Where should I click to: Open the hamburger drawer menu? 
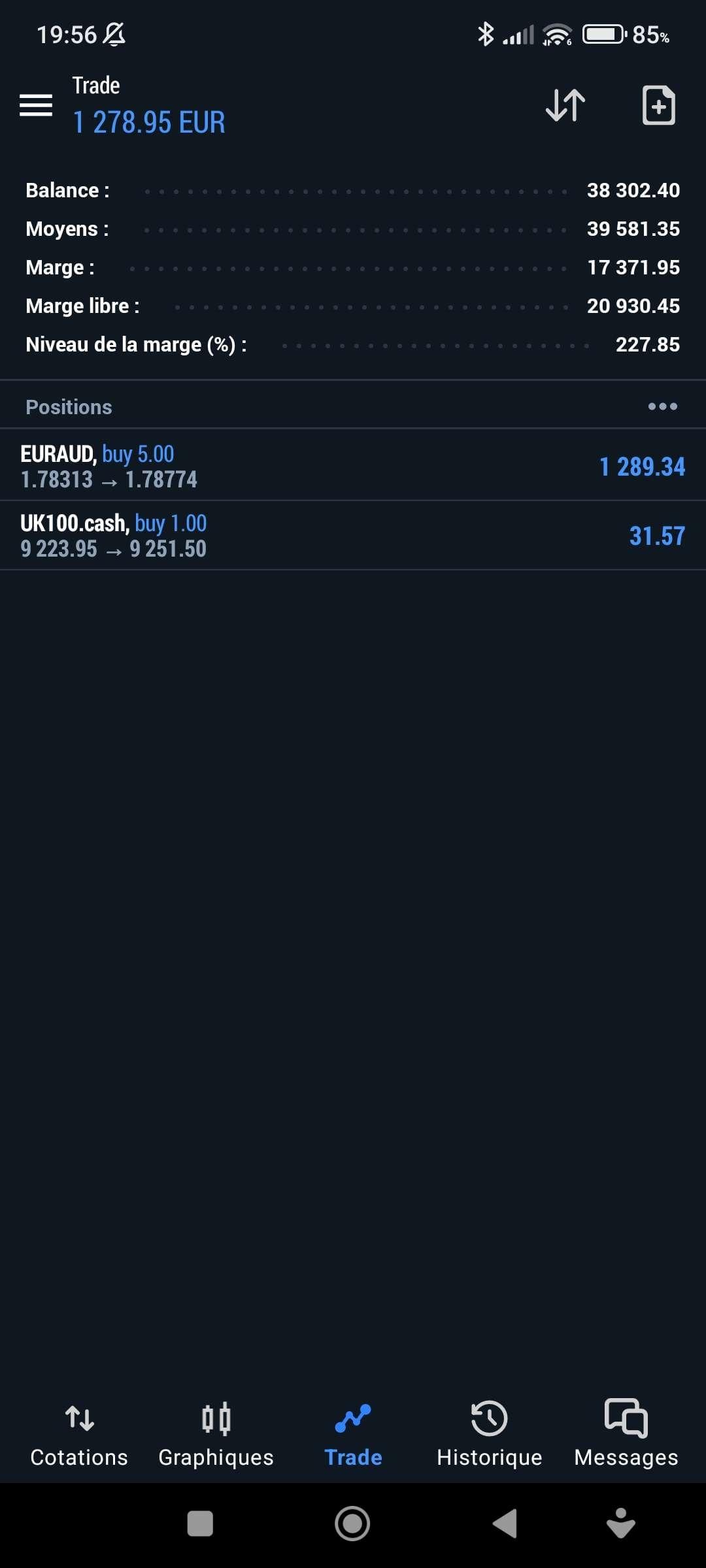tap(36, 105)
